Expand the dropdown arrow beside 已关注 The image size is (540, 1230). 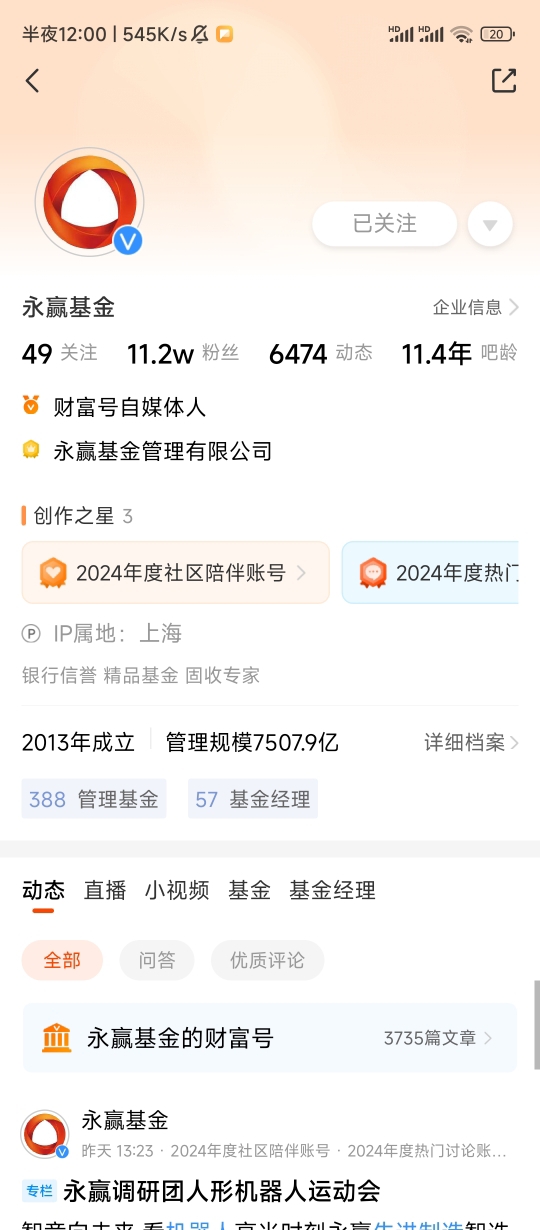[490, 224]
